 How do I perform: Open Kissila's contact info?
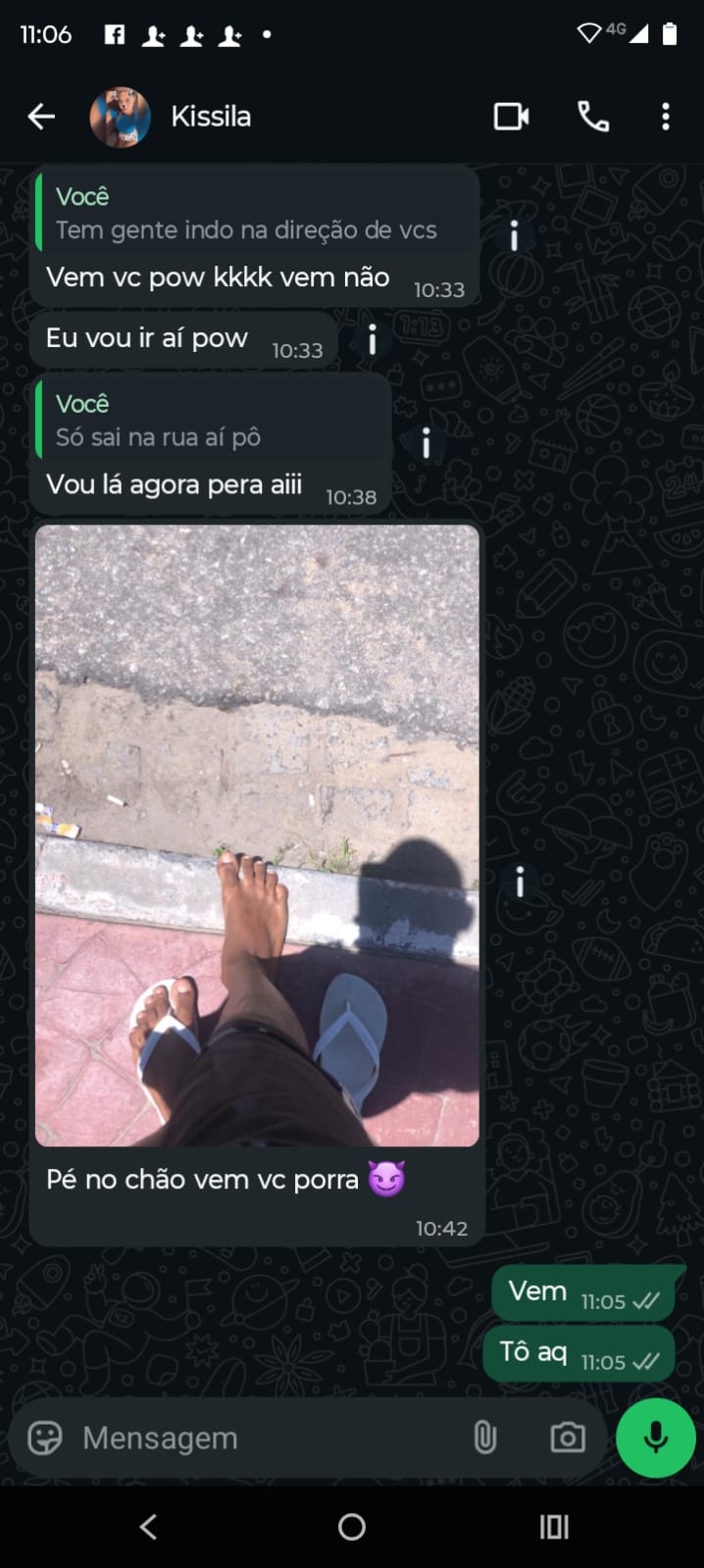211,117
